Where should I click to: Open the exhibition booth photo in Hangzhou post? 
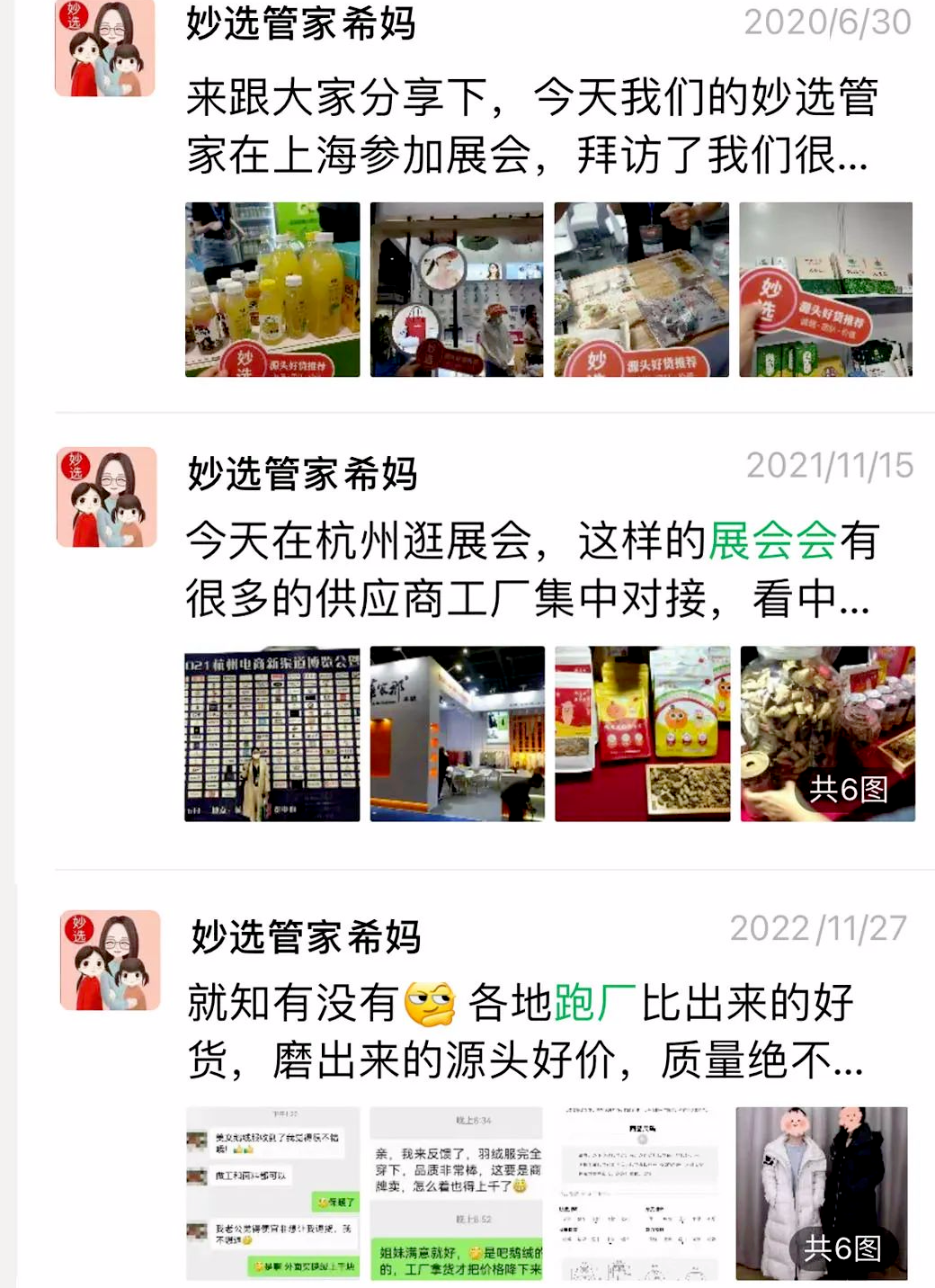[x=457, y=734]
